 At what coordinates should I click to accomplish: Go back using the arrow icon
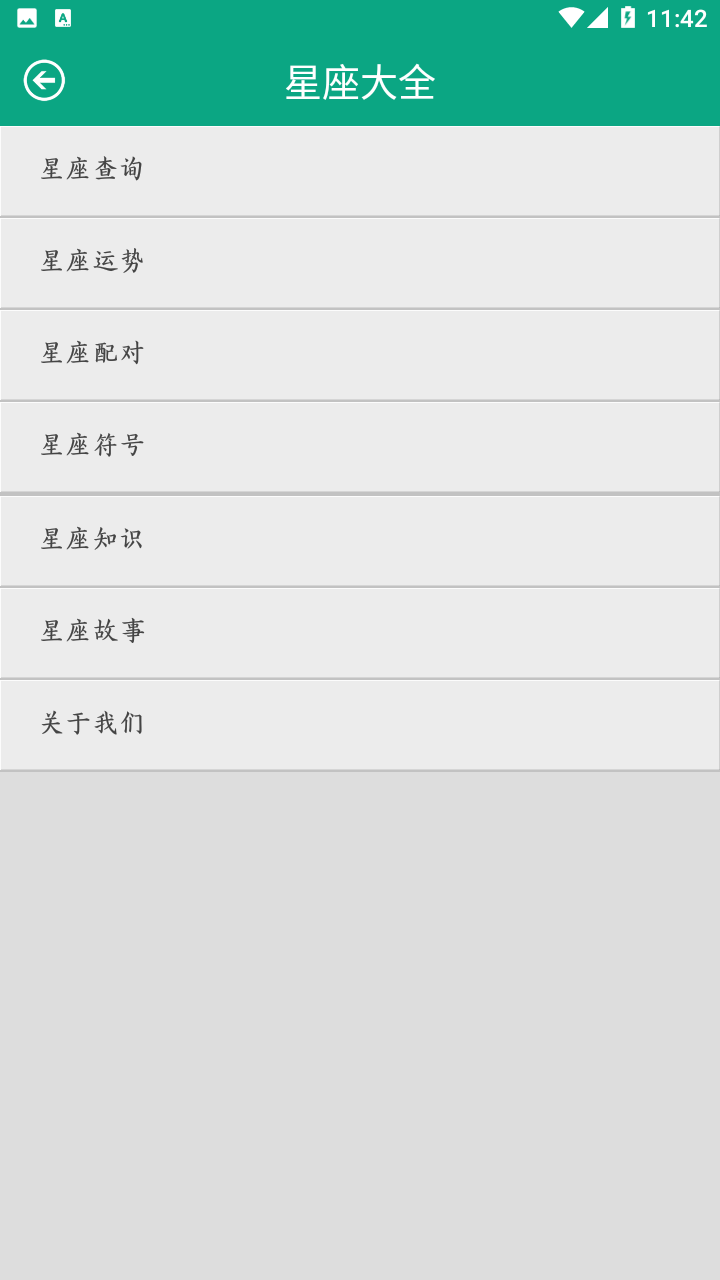pos(44,81)
